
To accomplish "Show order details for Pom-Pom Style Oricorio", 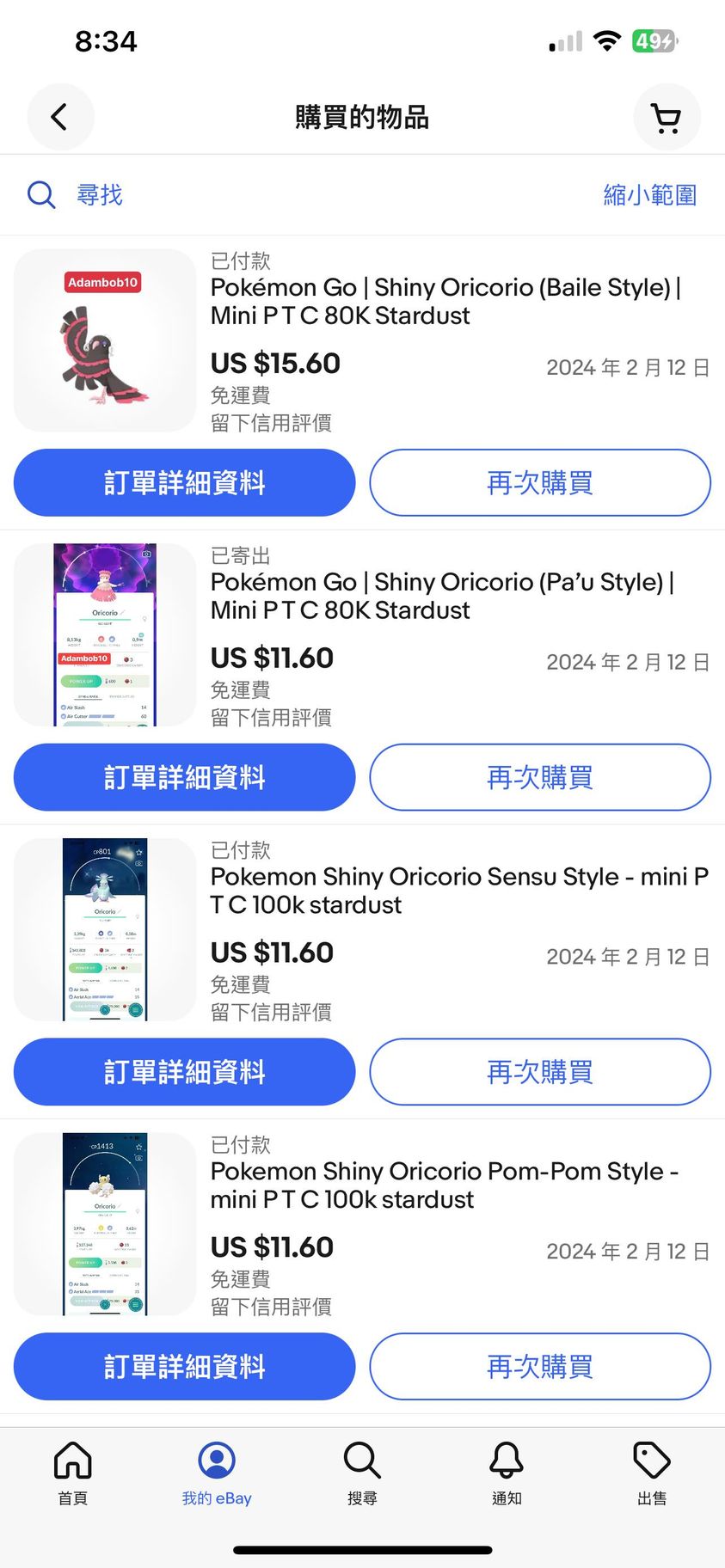I will [x=184, y=1366].
